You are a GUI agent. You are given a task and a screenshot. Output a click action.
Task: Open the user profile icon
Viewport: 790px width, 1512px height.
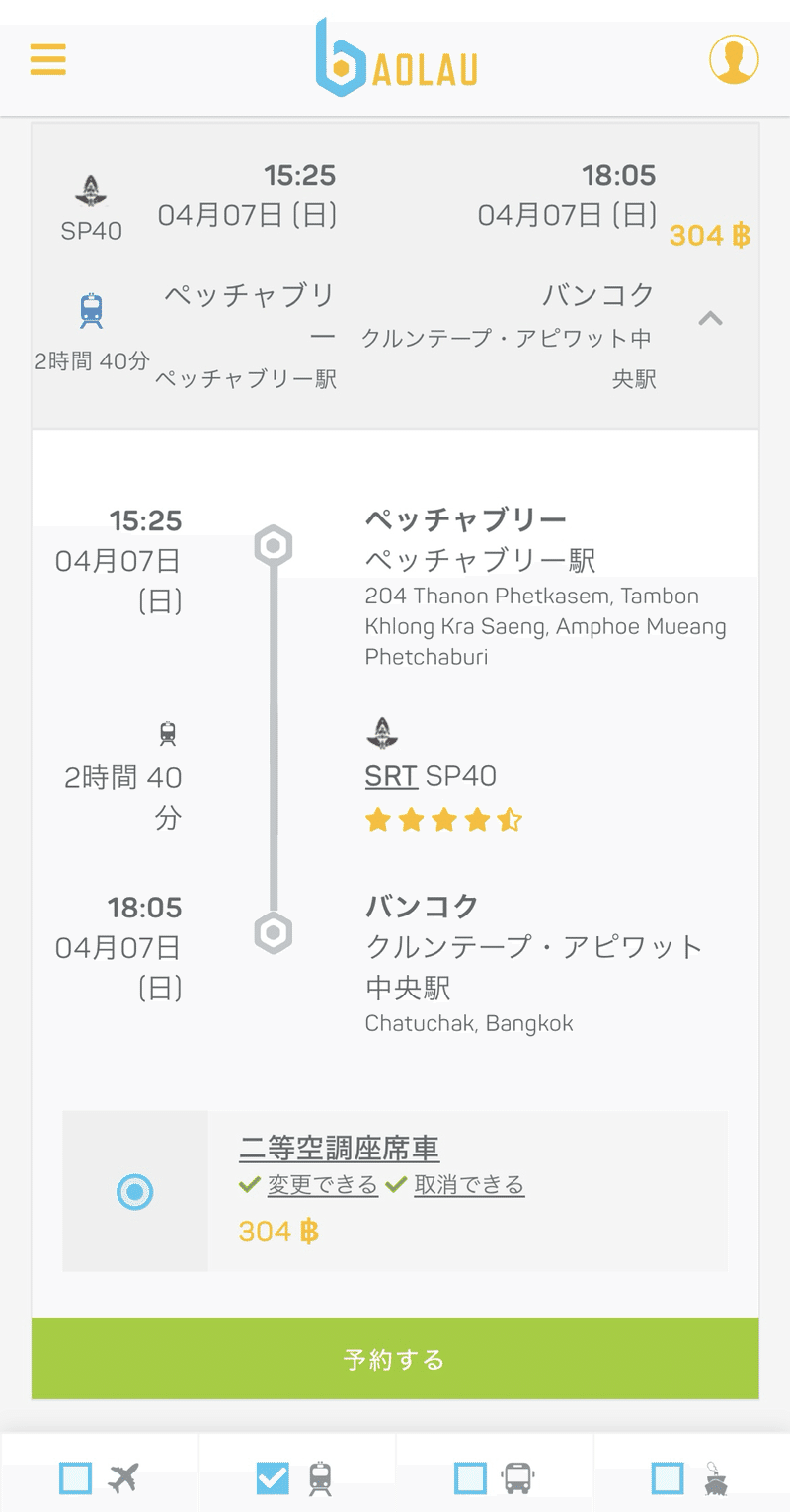click(734, 59)
